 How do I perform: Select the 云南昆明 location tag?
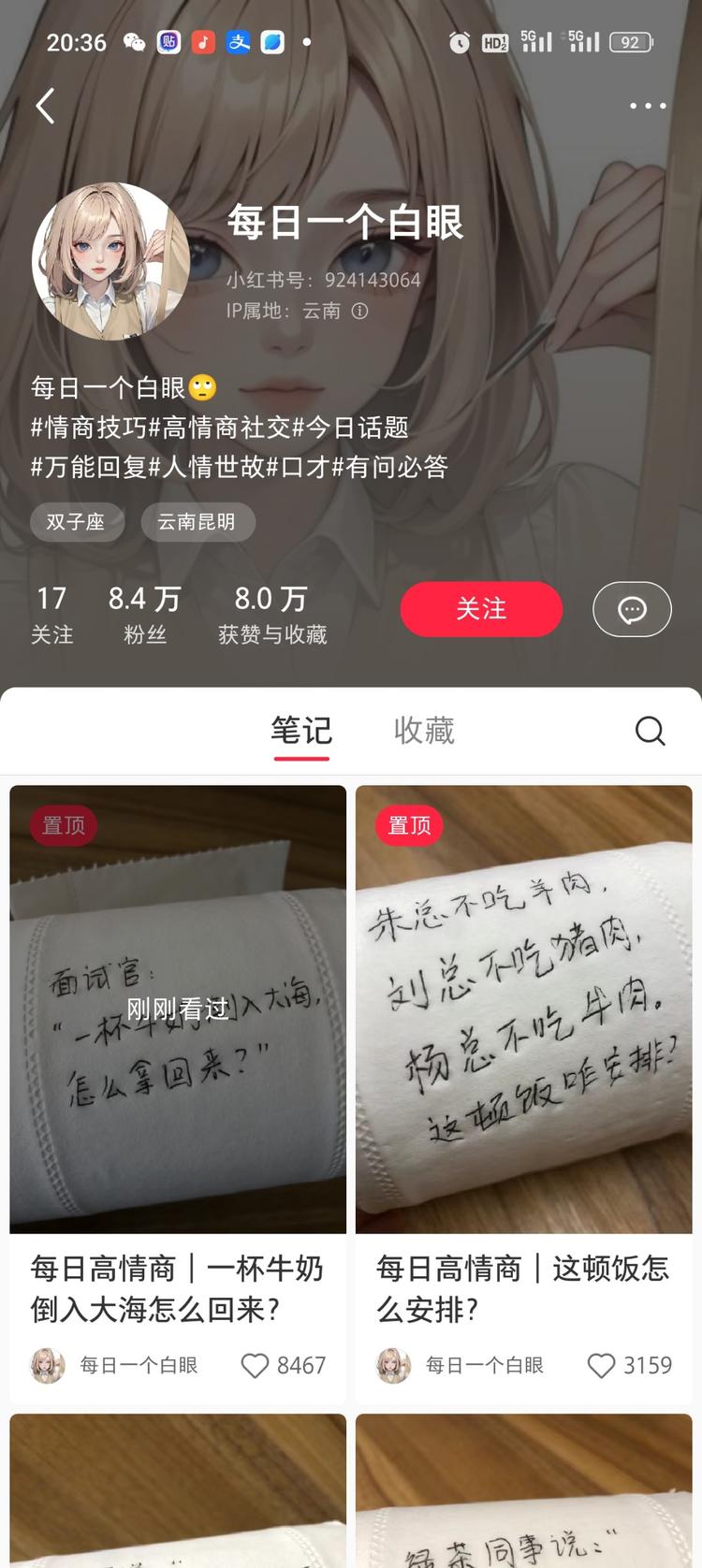click(197, 521)
